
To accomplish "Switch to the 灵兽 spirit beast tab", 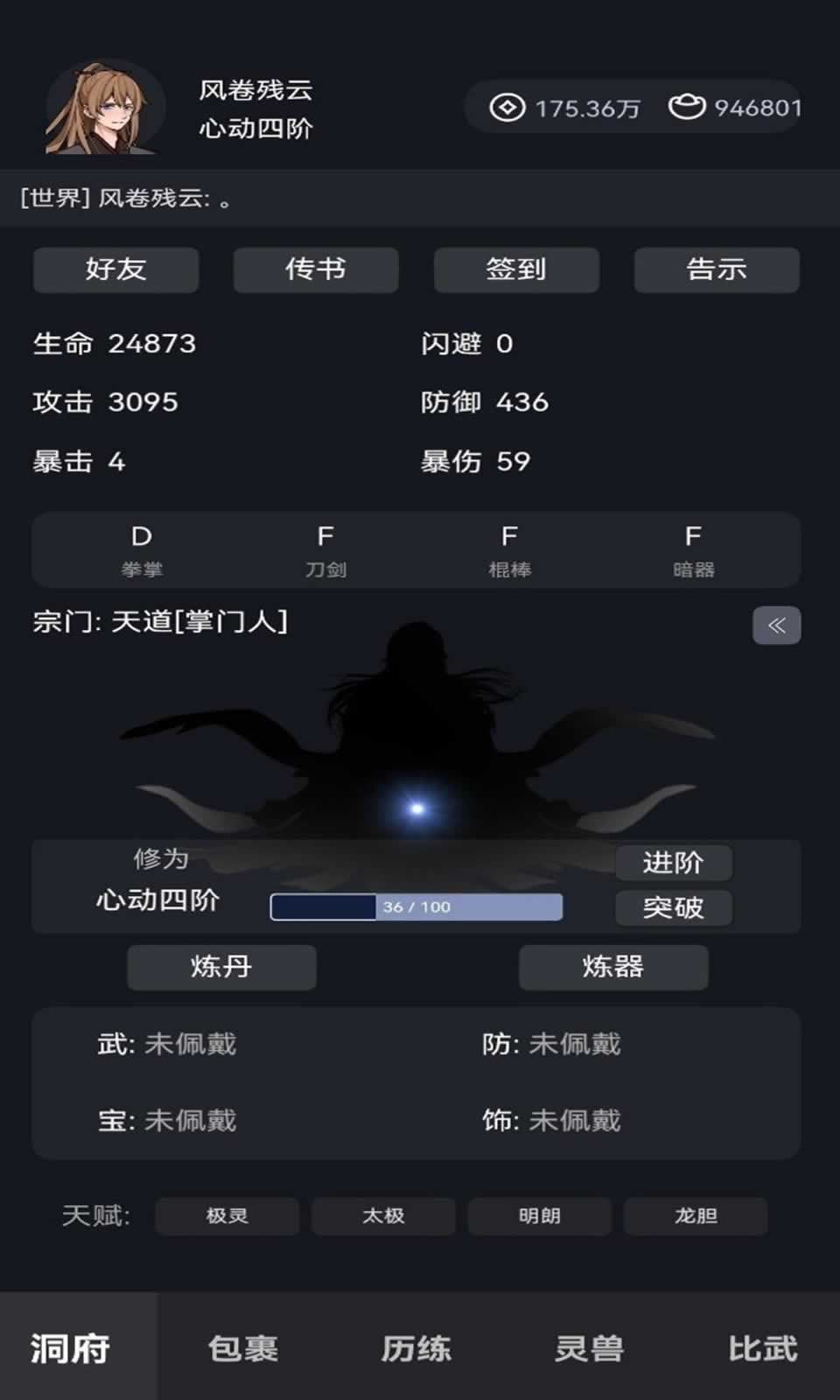I will coord(587,1350).
